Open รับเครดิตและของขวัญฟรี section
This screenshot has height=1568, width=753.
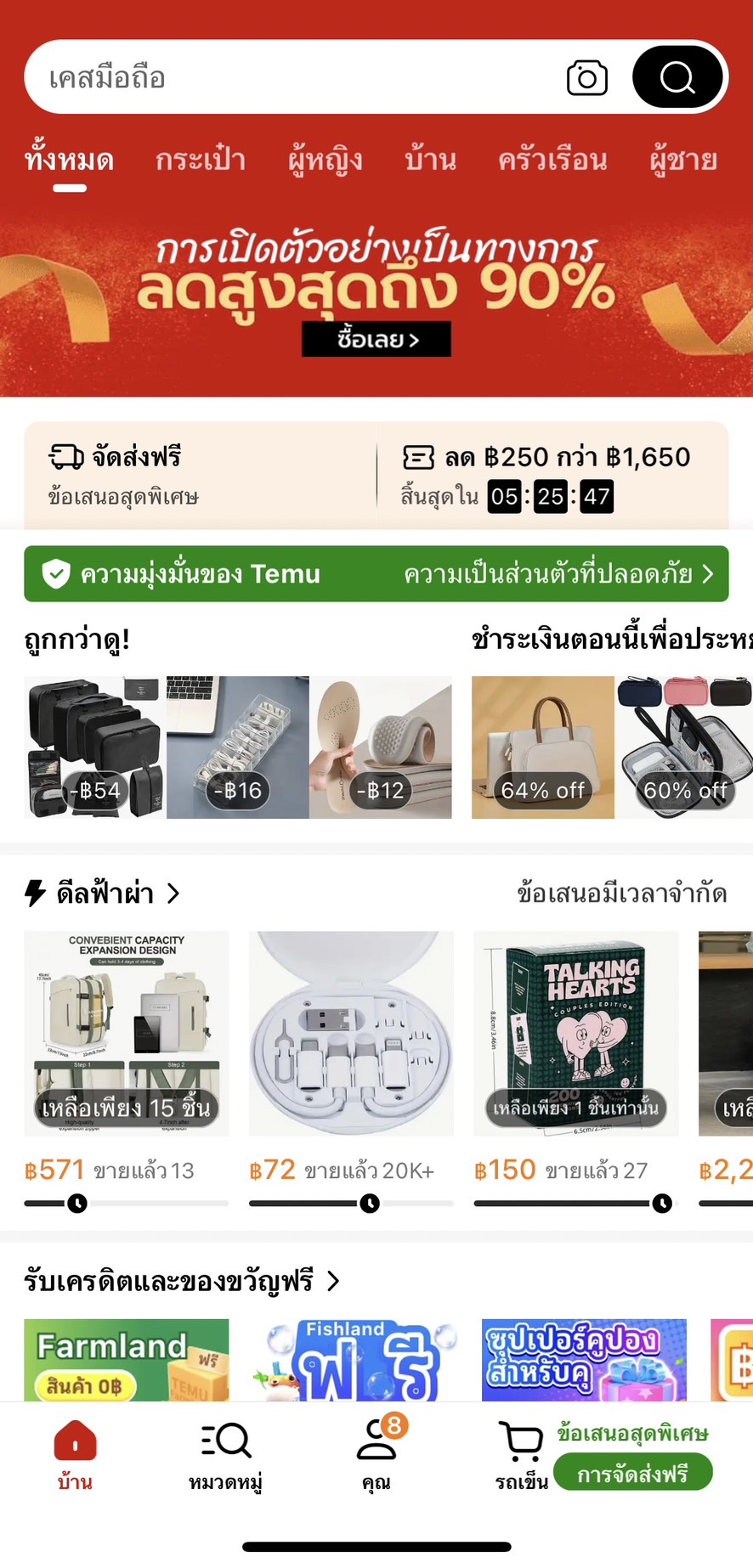tap(181, 1281)
